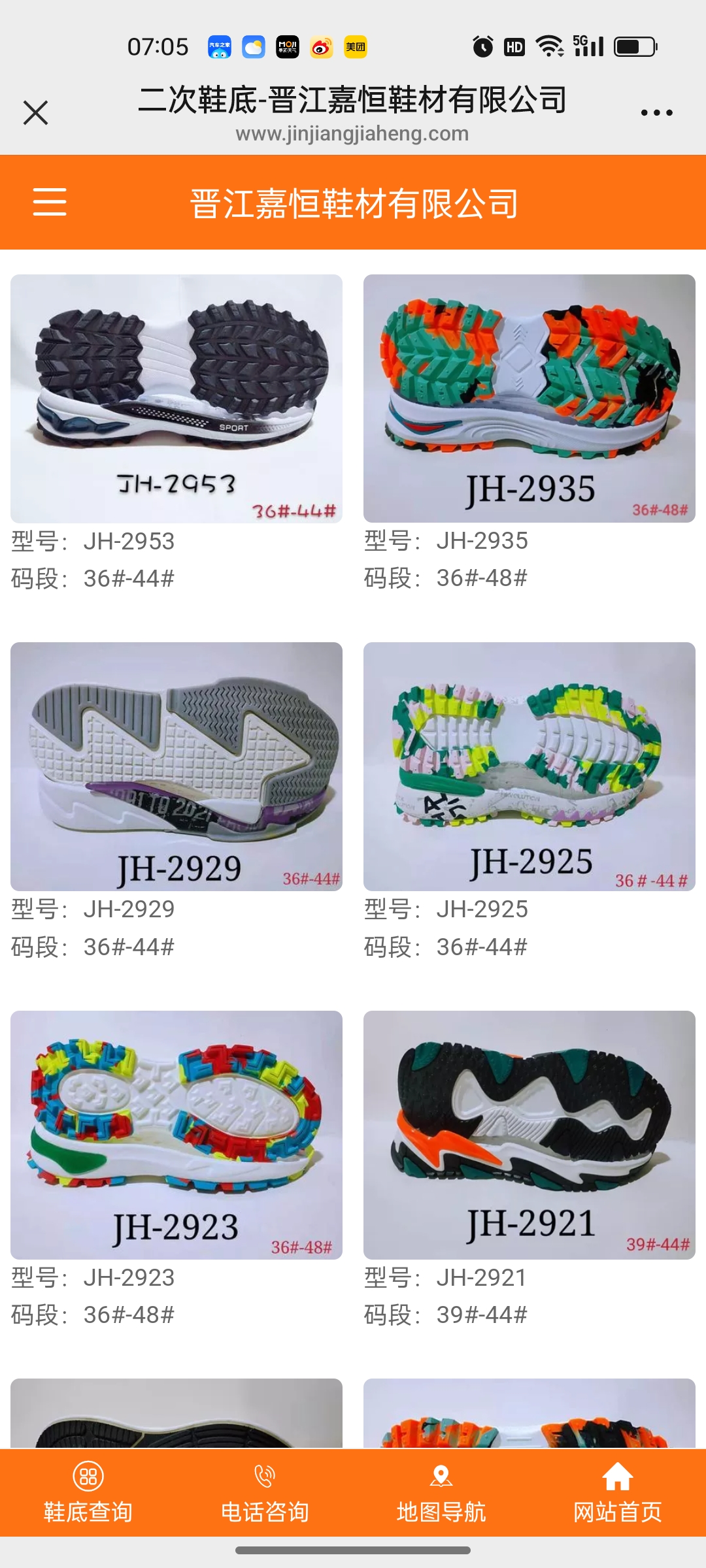Open product JH-2925
The image size is (706, 1568).
(529, 766)
